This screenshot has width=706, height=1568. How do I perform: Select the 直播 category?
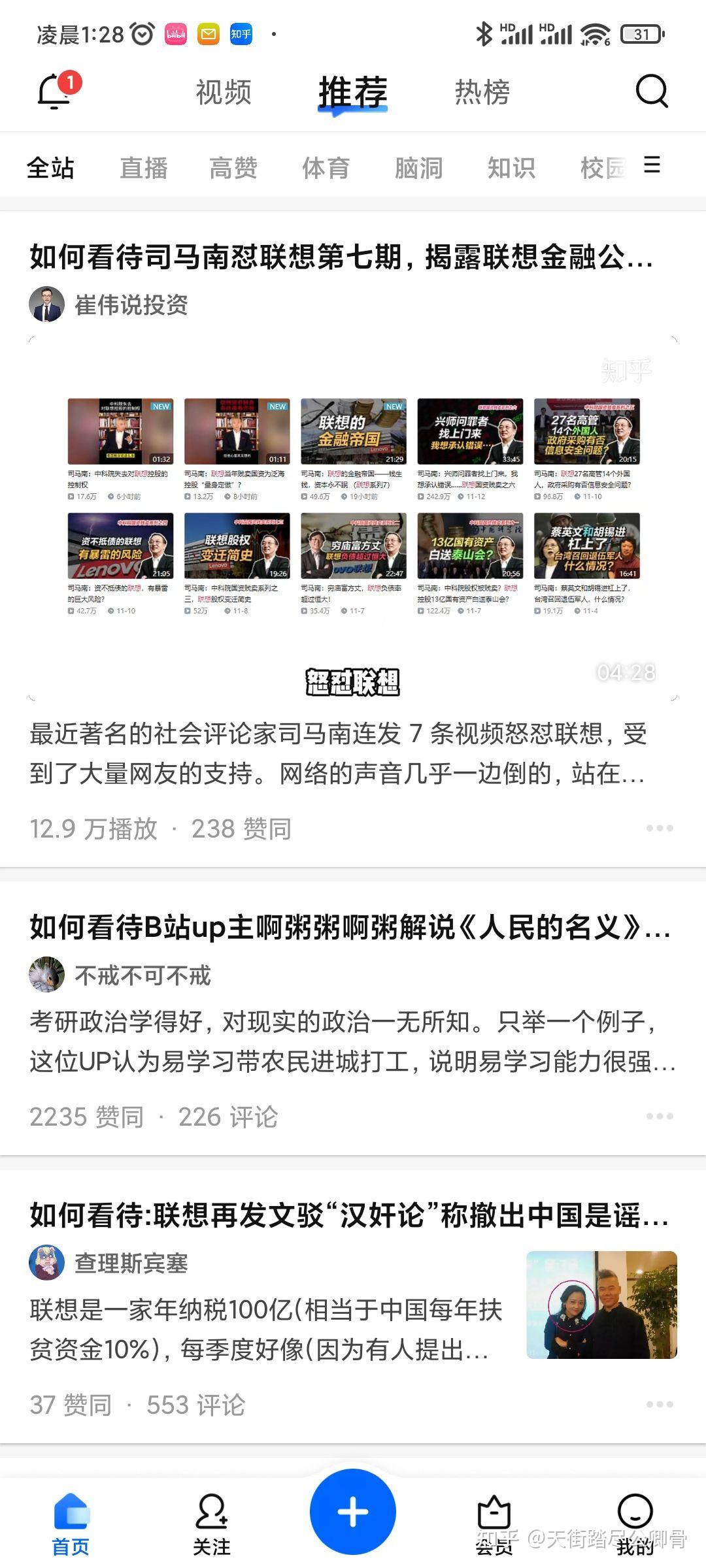click(x=144, y=168)
